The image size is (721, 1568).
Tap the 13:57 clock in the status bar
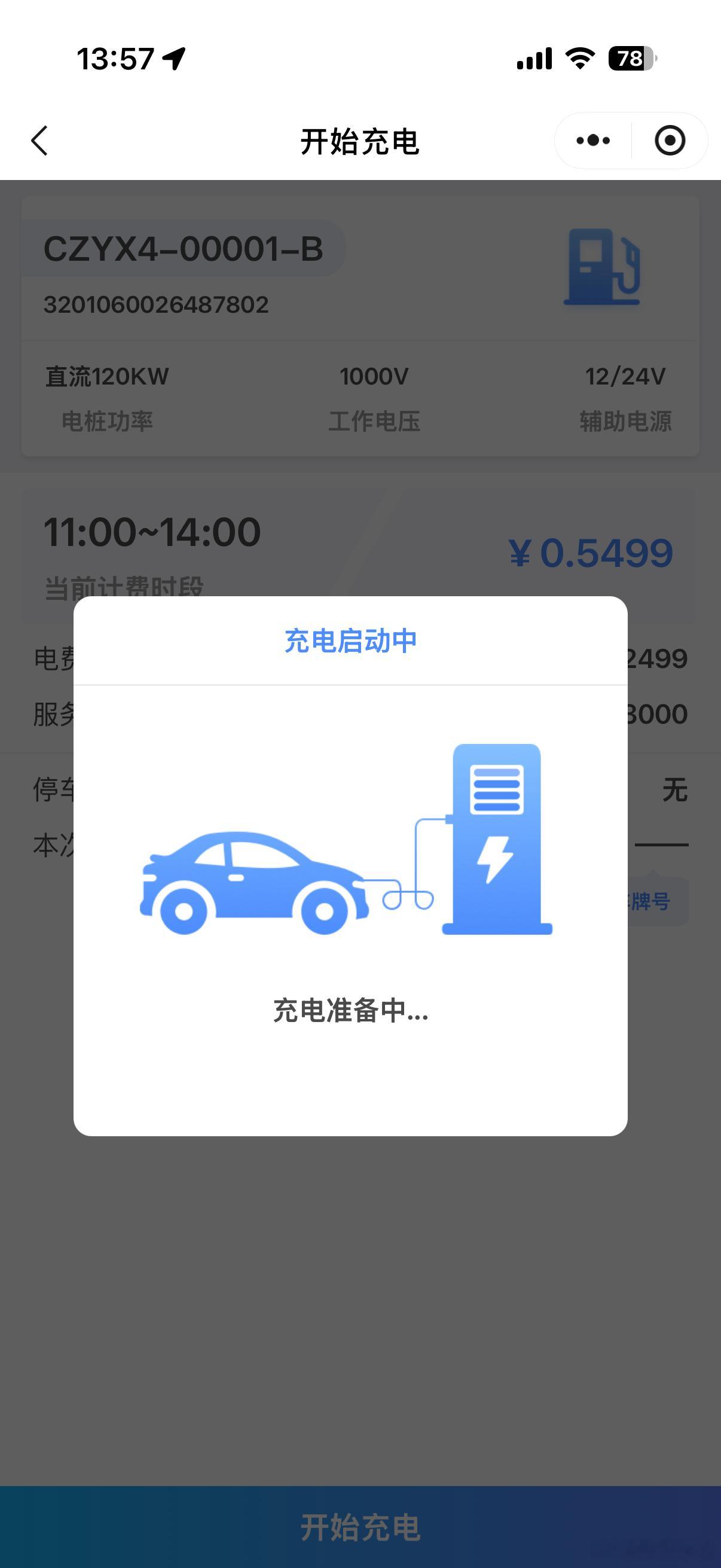coord(115,59)
